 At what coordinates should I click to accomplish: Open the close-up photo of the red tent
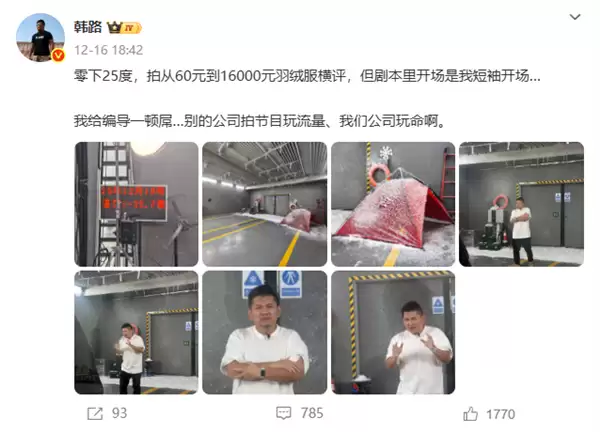(393, 203)
